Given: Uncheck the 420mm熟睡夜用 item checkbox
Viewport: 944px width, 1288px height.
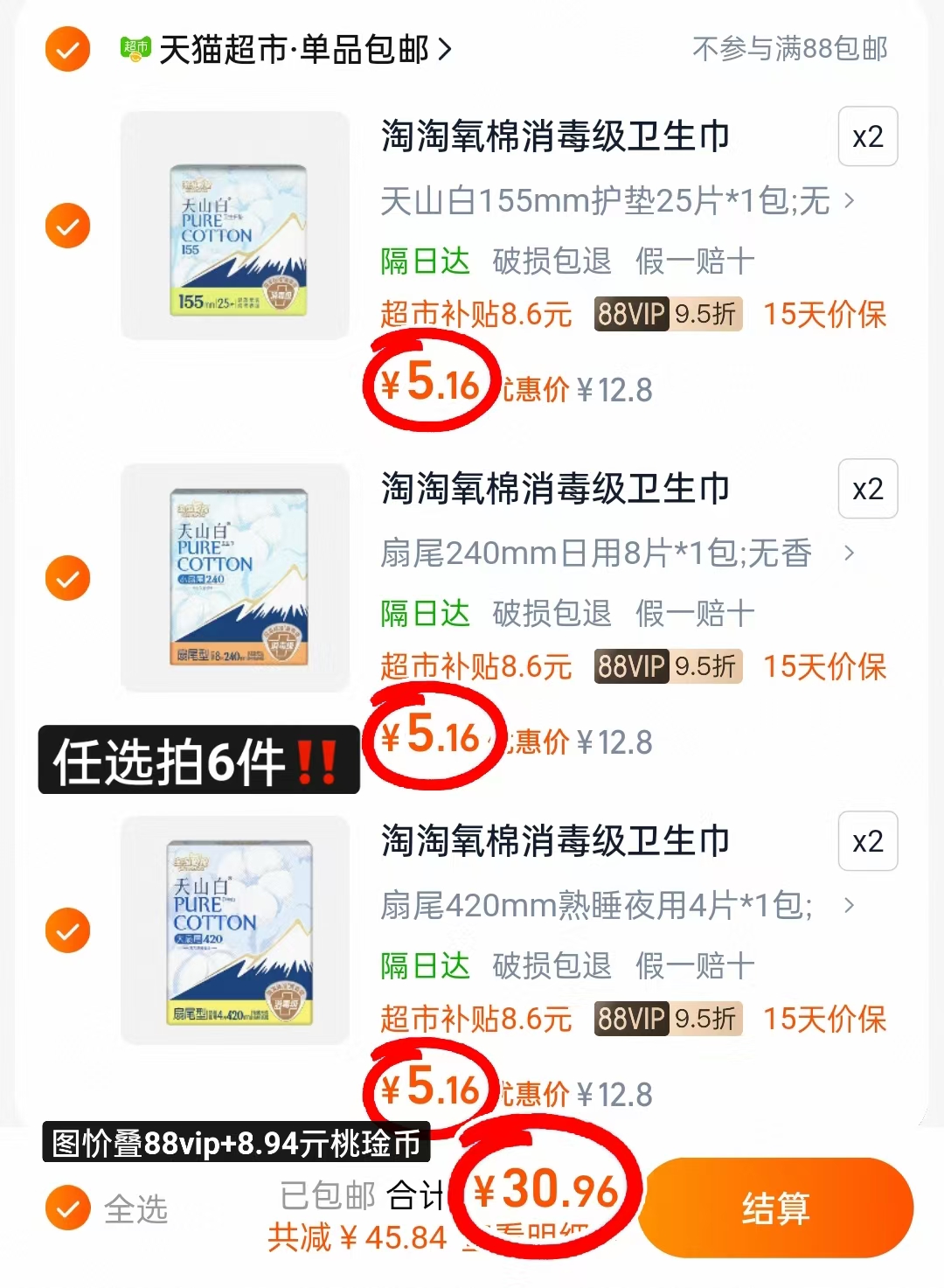Looking at the screenshot, I should pyautogui.click(x=66, y=930).
